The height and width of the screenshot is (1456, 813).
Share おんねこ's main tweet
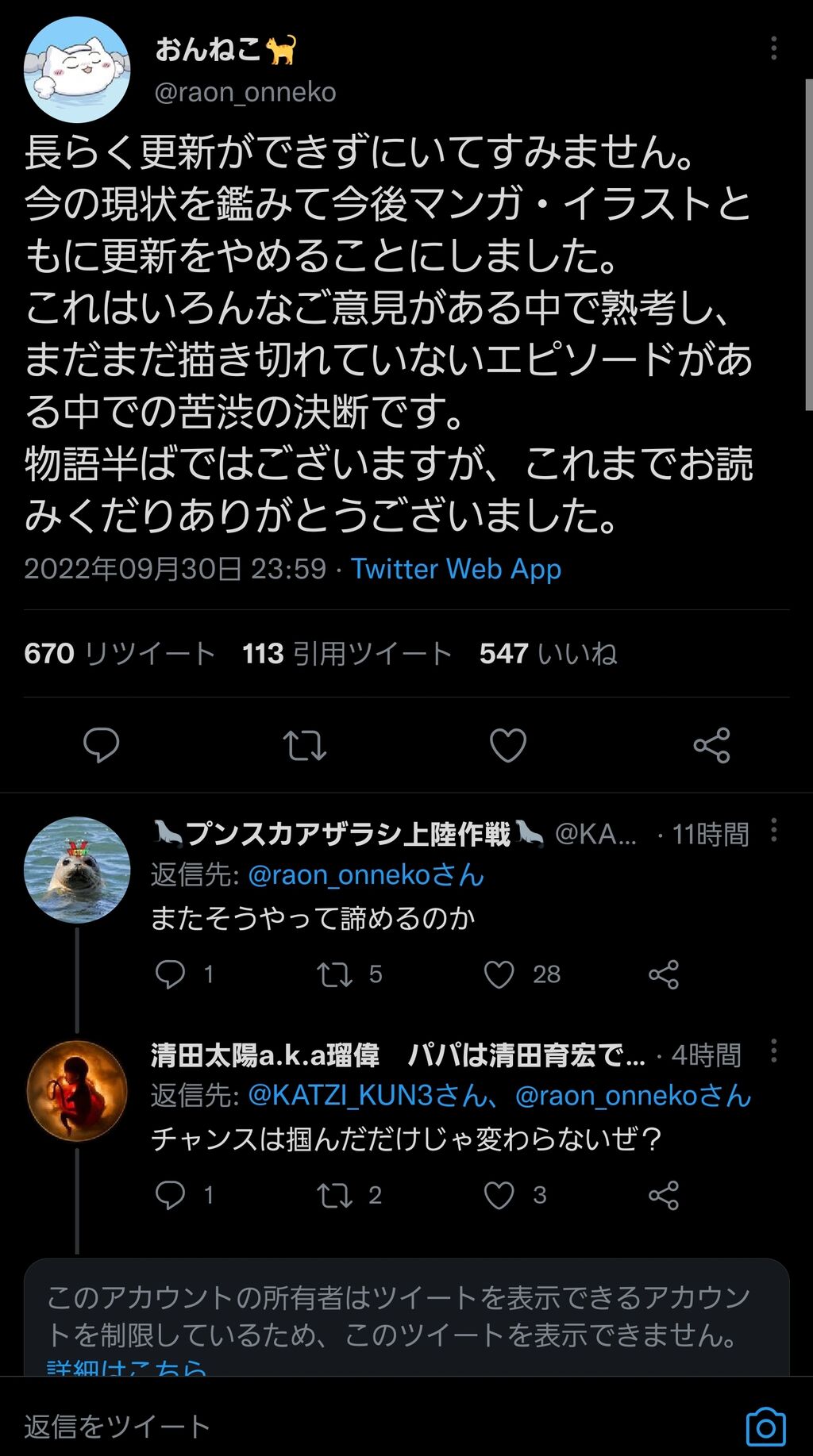(x=711, y=745)
